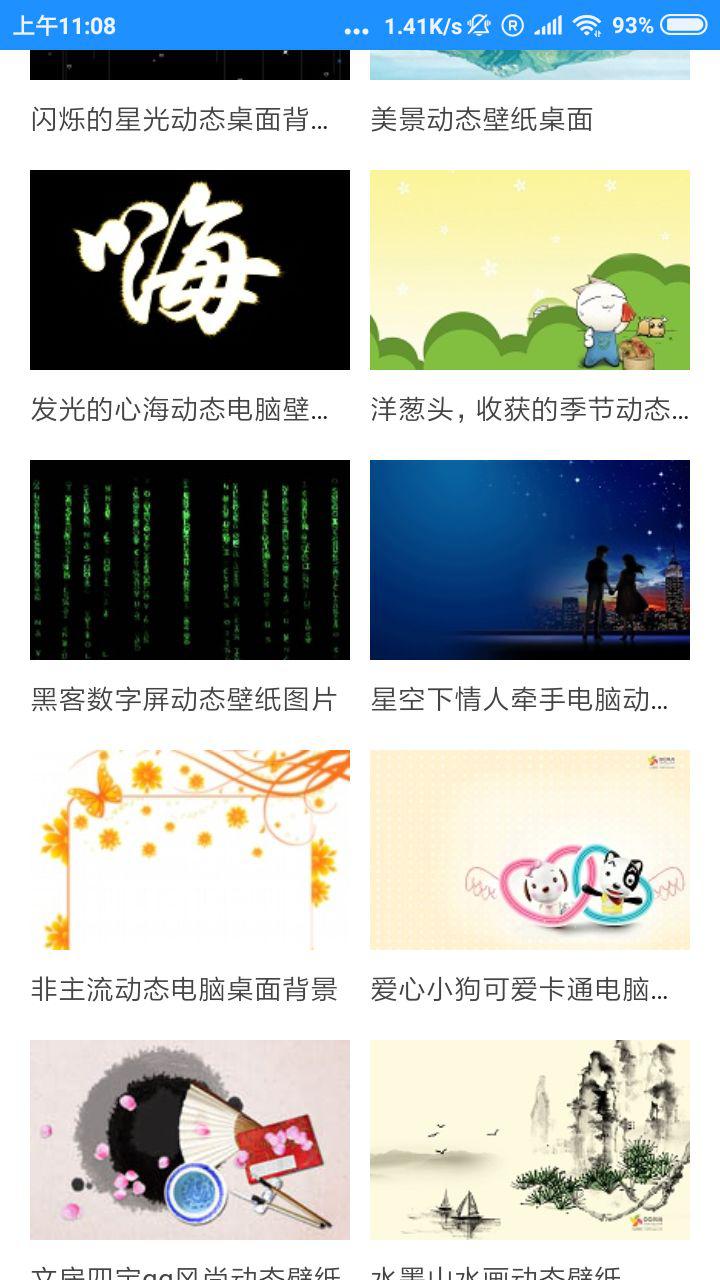Open the 发光的心海 glowing heart wallpaper thumbnail
Viewport: 720px width, 1280px height.
tap(190, 270)
